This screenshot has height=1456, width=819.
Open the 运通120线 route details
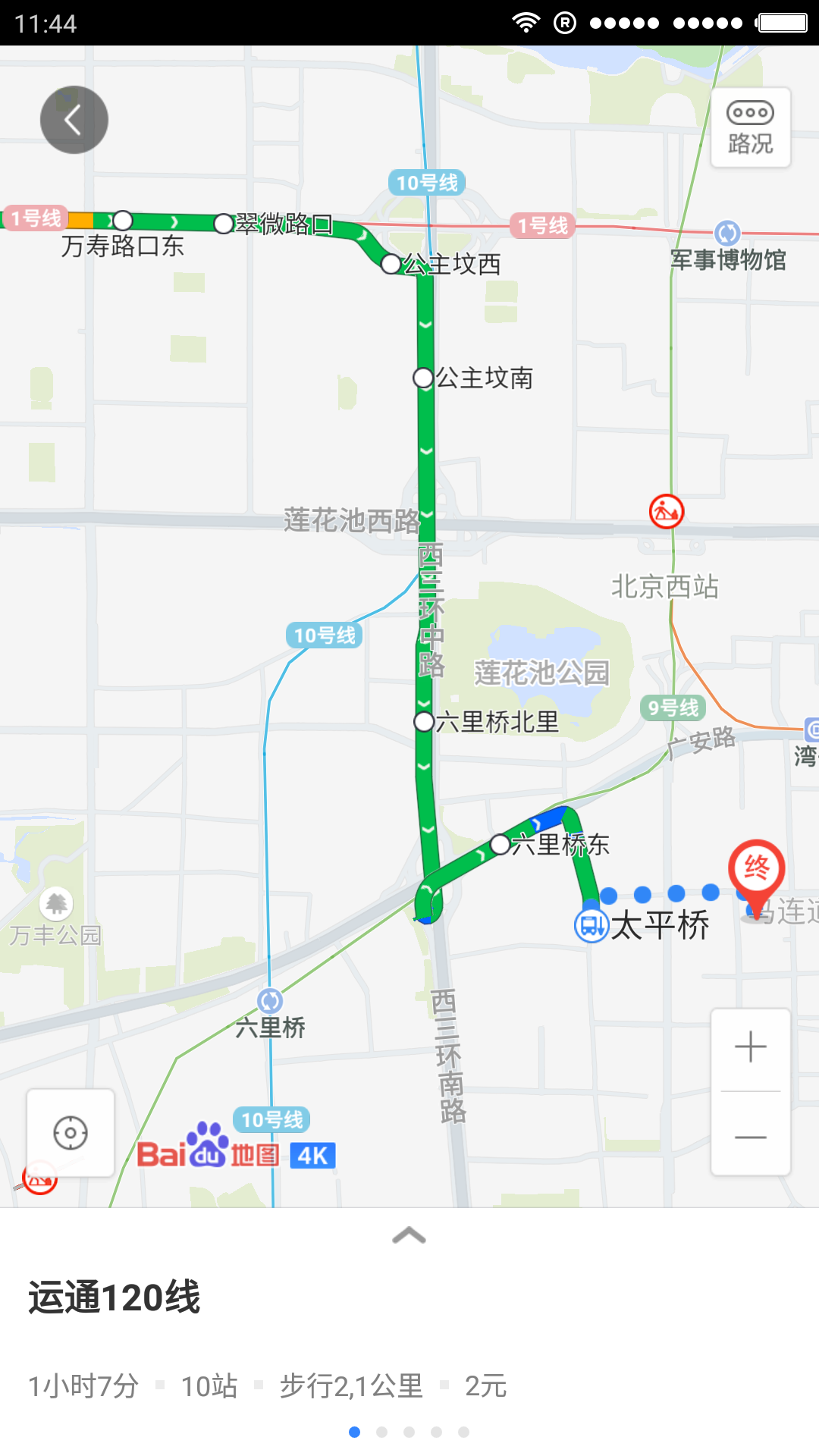click(115, 1297)
